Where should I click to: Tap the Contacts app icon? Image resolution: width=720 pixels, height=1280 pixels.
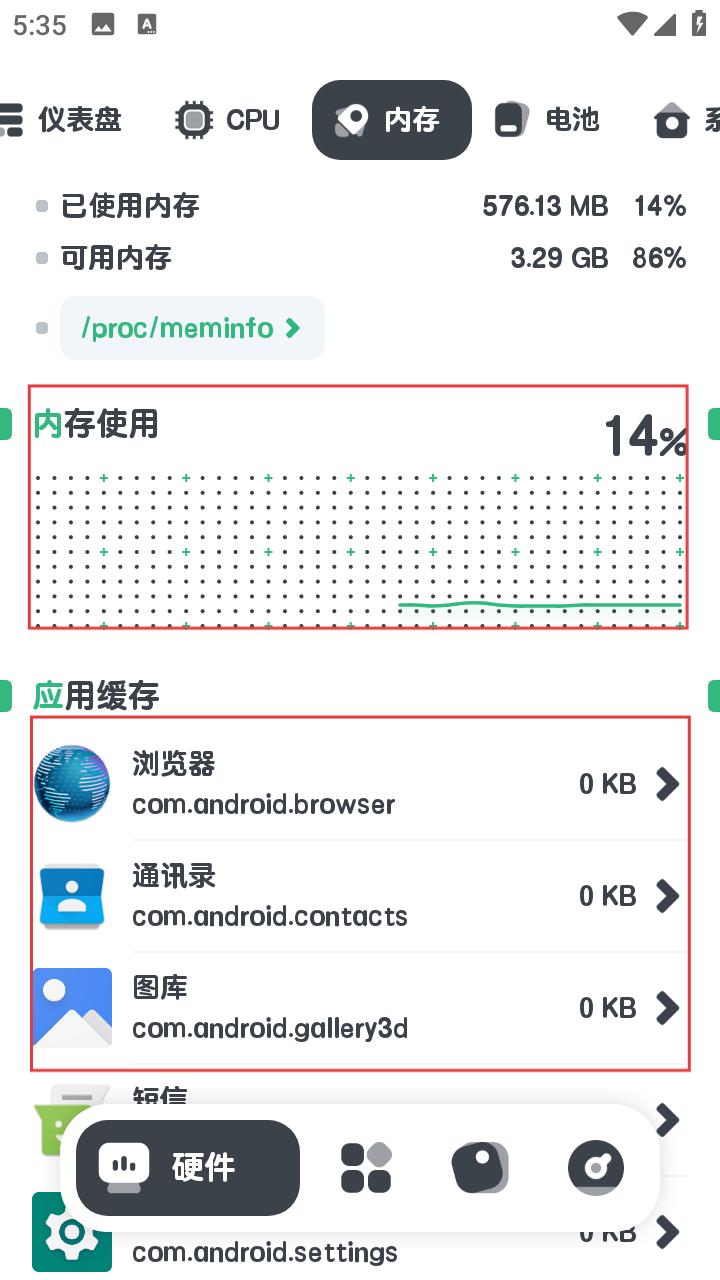pyautogui.click(x=71, y=896)
